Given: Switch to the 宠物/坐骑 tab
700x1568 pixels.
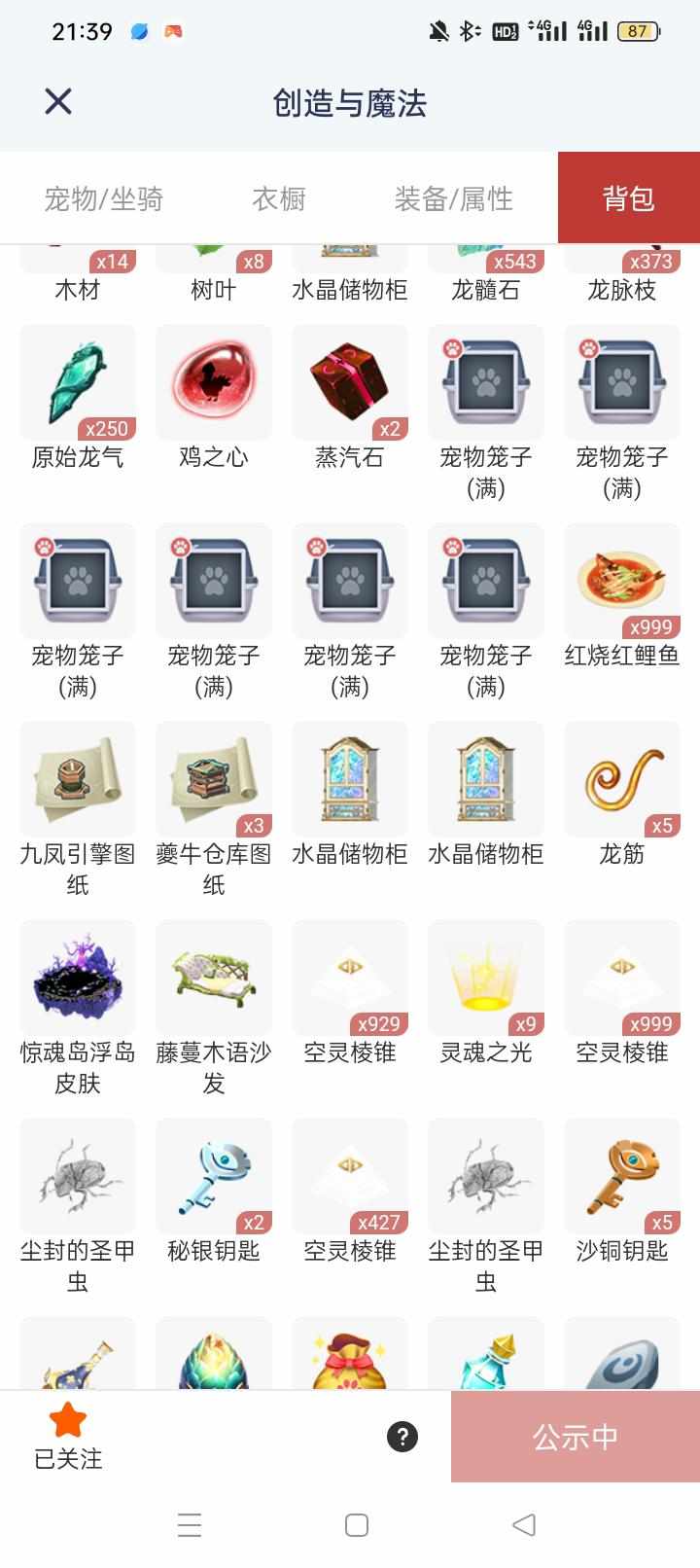Looking at the screenshot, I should [103, 199].
